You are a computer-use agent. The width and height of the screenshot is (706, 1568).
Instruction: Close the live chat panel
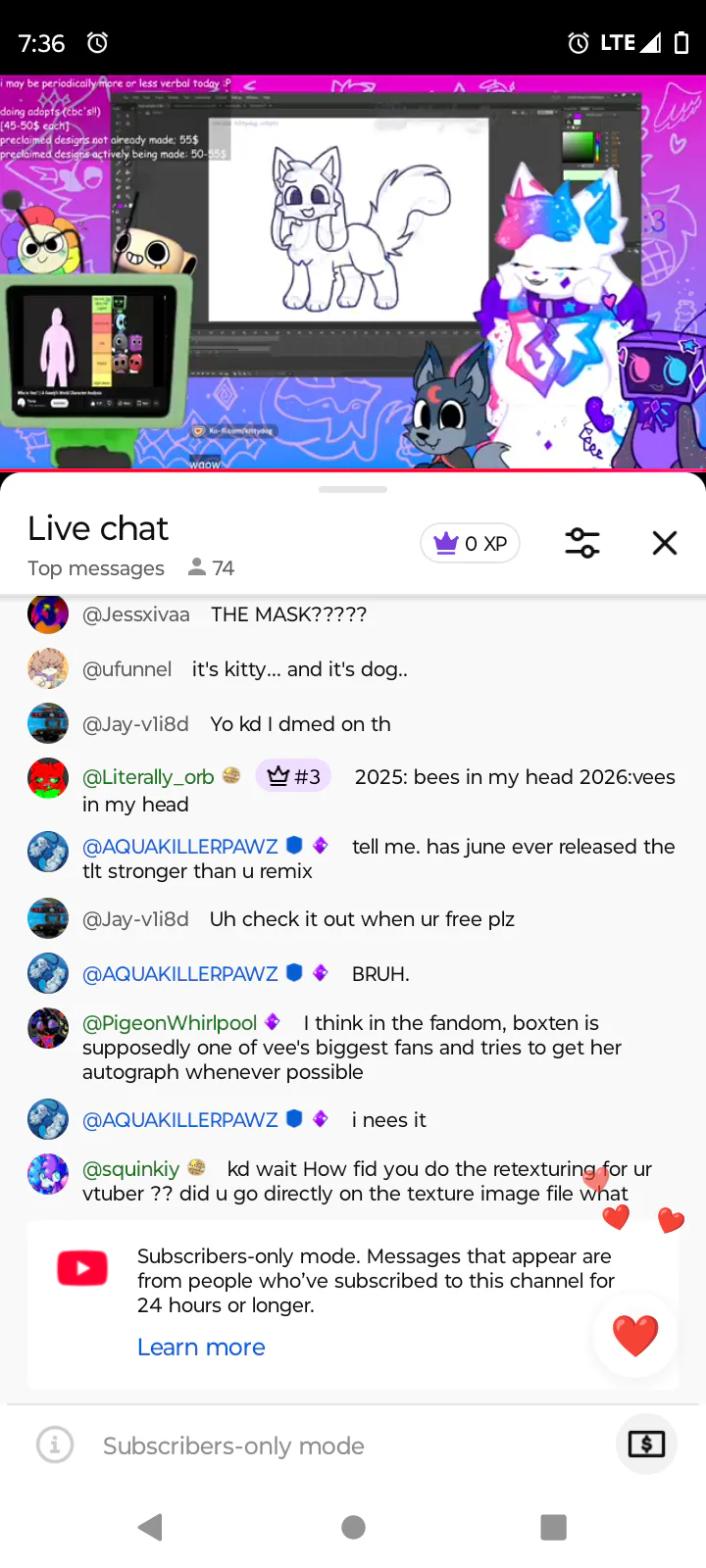[x=665, y=543]
